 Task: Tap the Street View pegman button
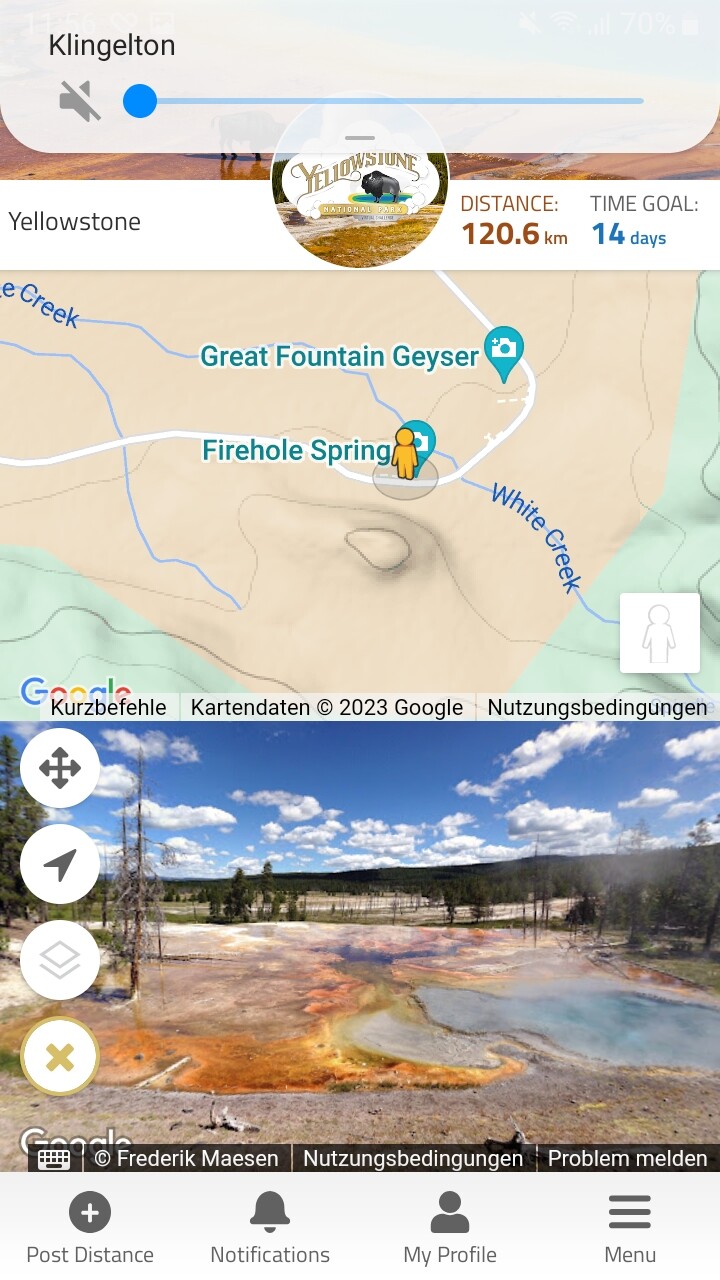(659, 633)
